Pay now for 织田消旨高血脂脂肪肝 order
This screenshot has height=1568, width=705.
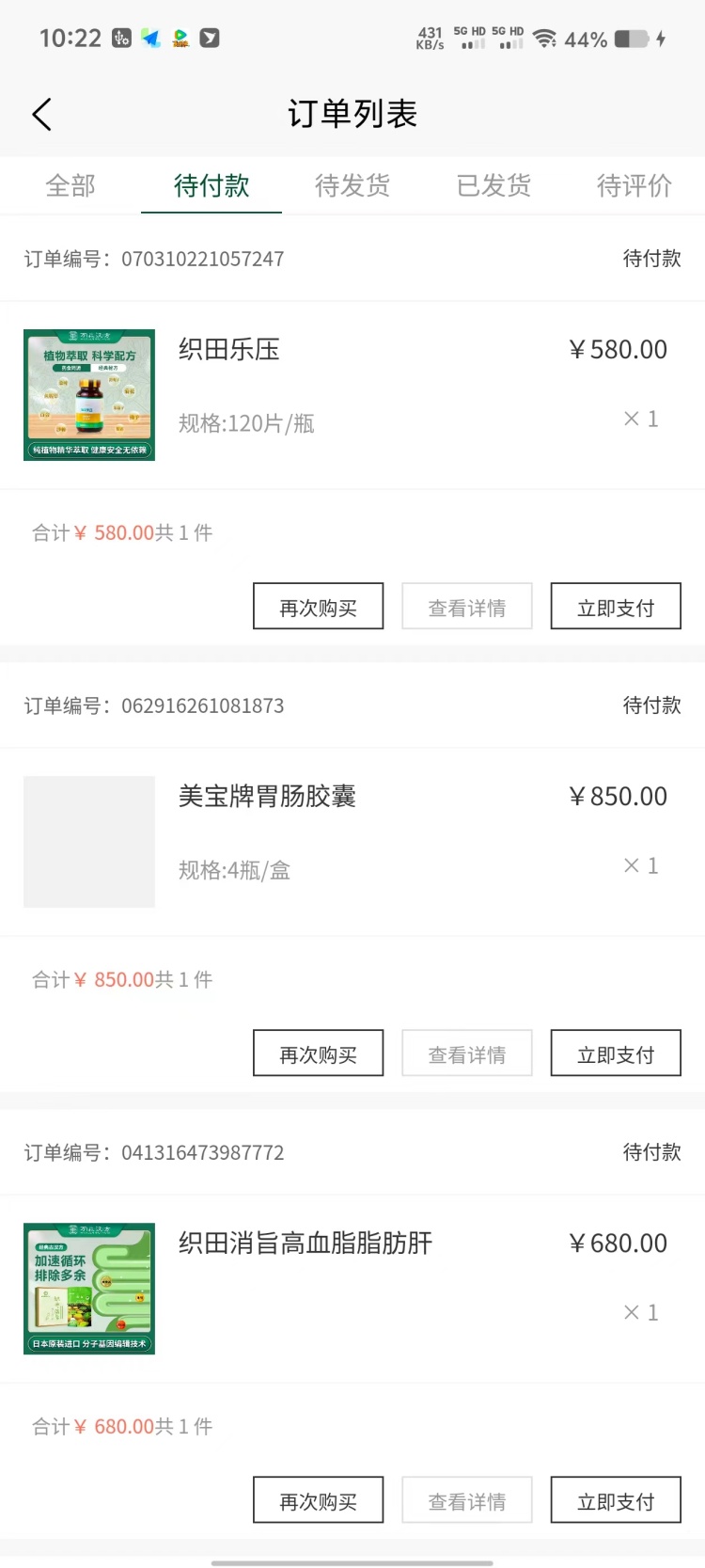click(615, 1500)
